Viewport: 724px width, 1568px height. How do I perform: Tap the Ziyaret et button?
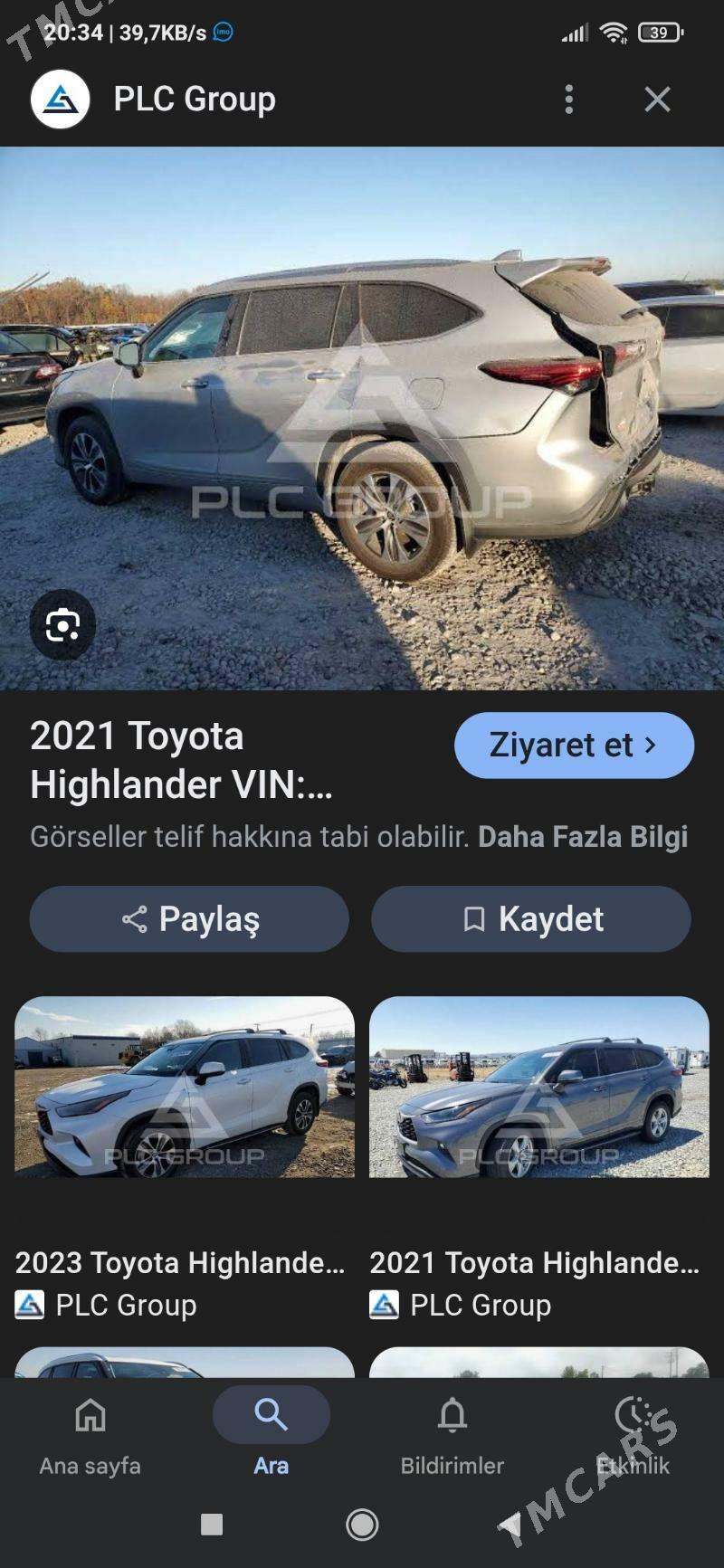coord(574,746)
